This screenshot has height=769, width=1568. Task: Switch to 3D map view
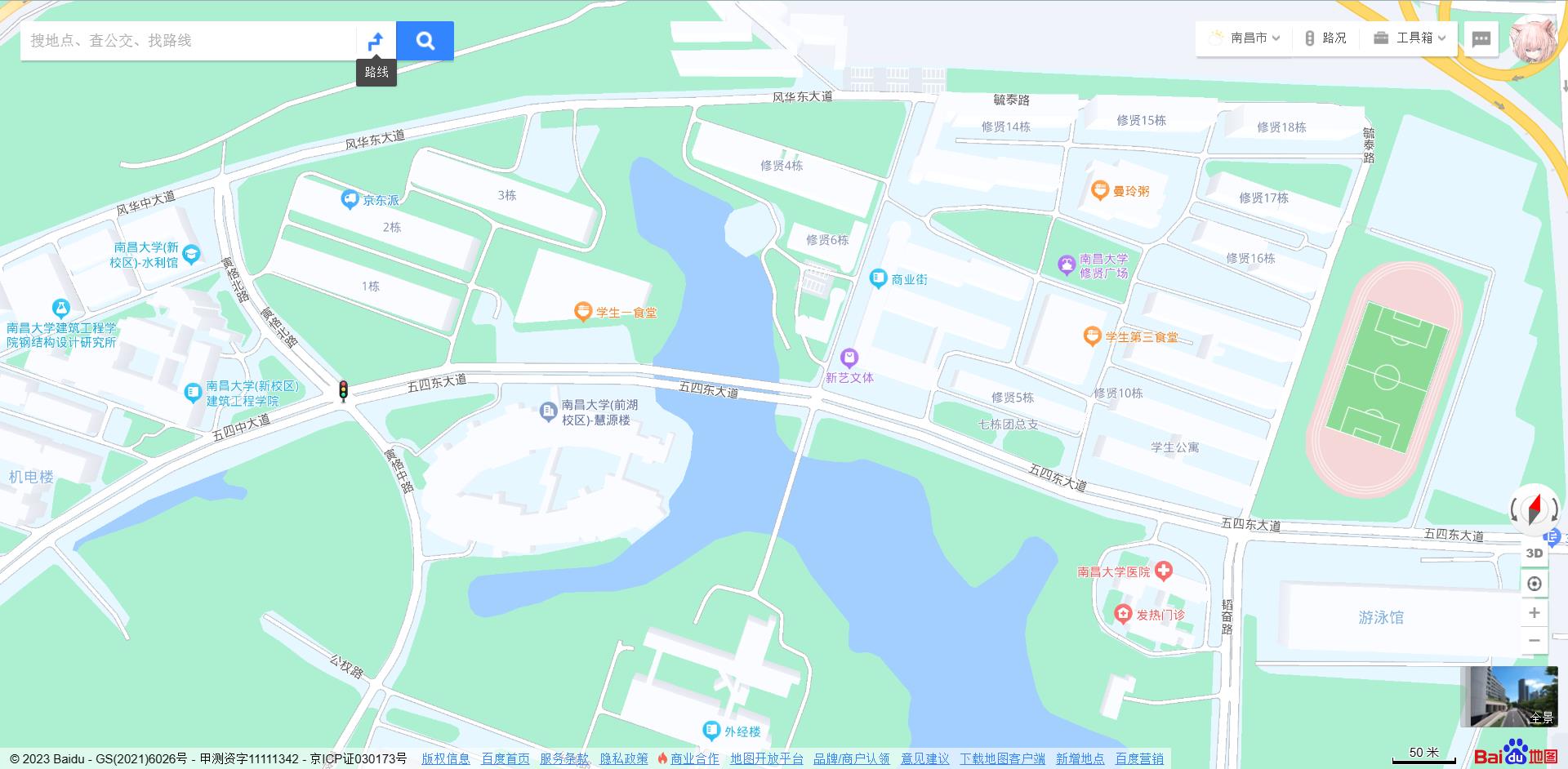coord(1535,553)
